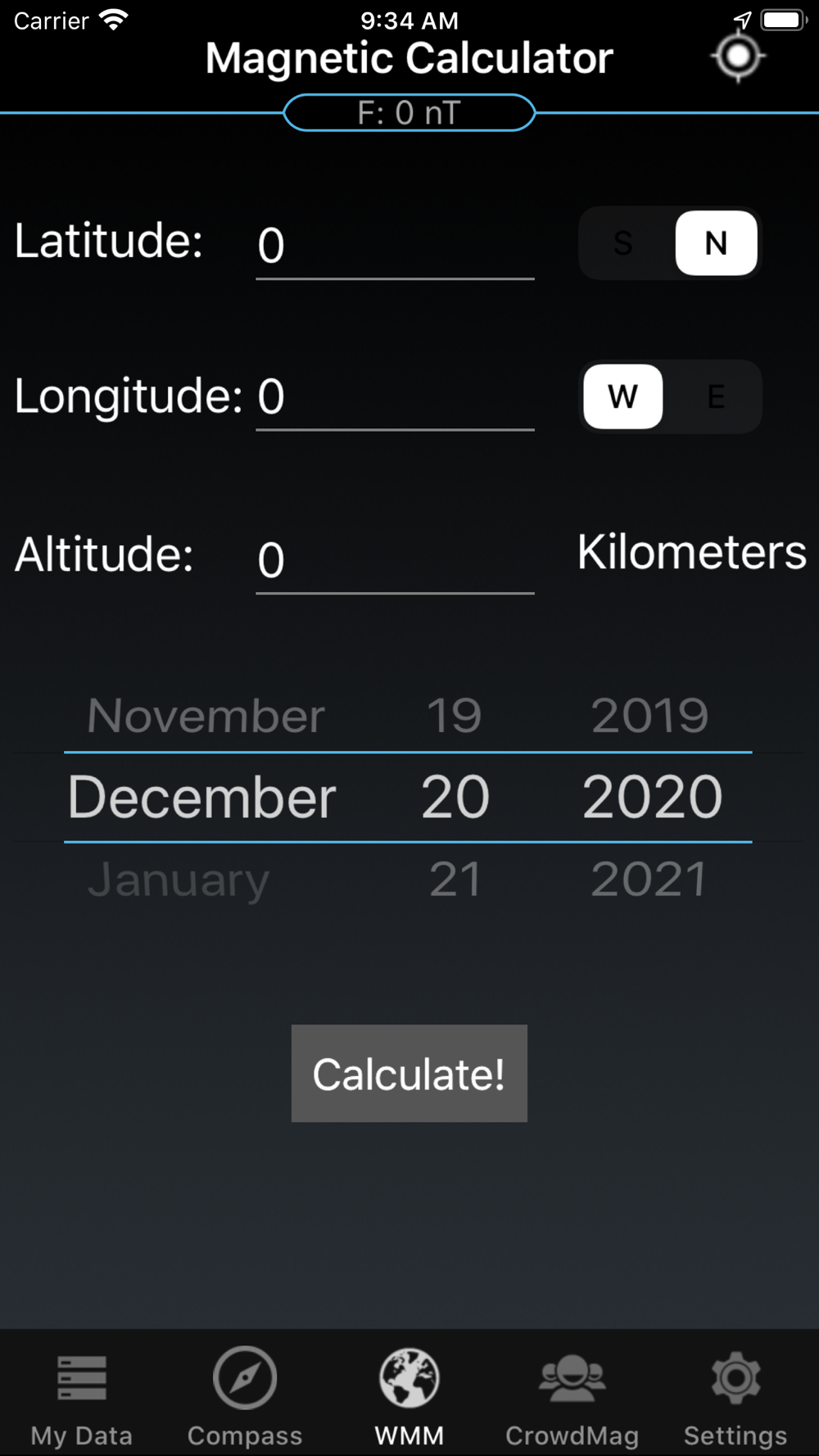Edit the Longitude field
Viewport: 819px width, 1456px height.
click(x=395, y=397)
